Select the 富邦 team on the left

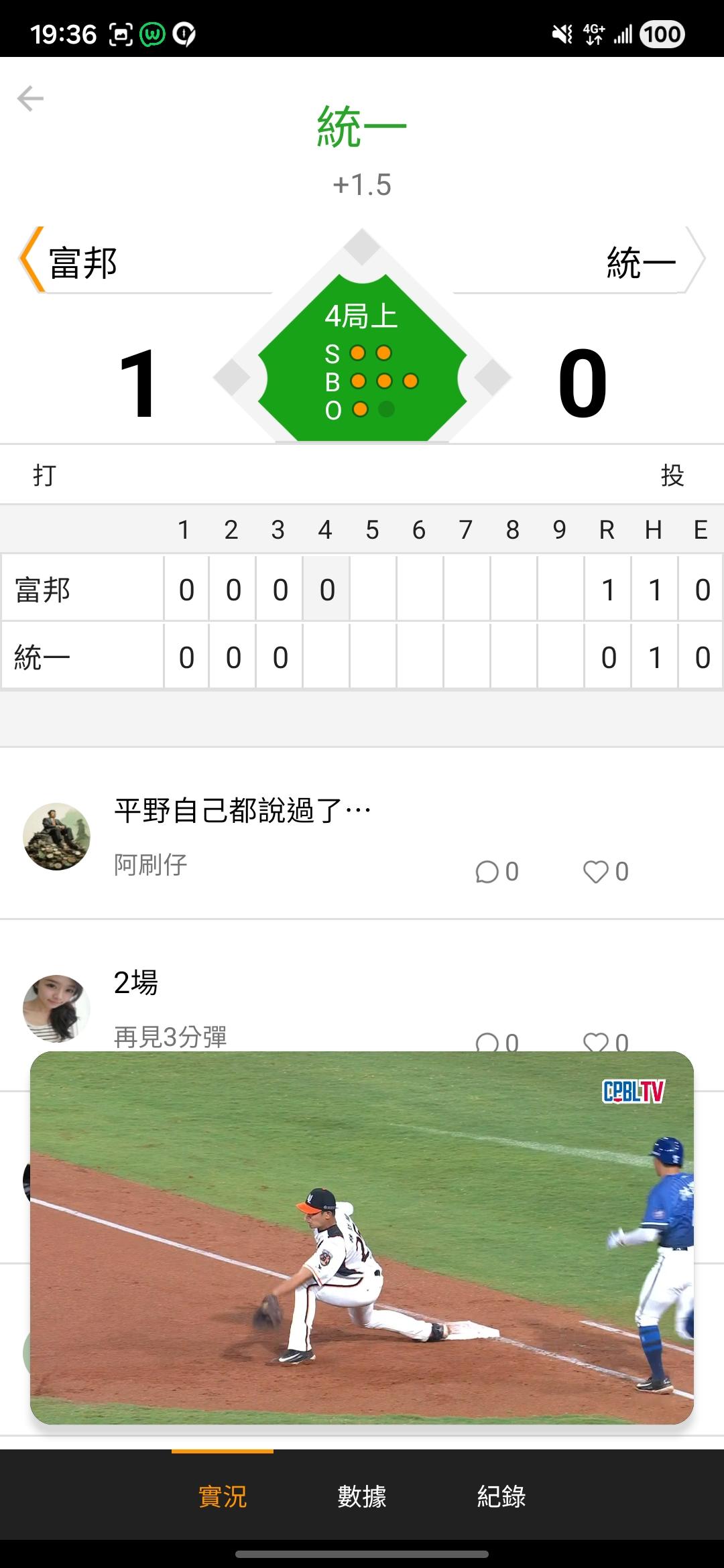click(x=83, y=262)
